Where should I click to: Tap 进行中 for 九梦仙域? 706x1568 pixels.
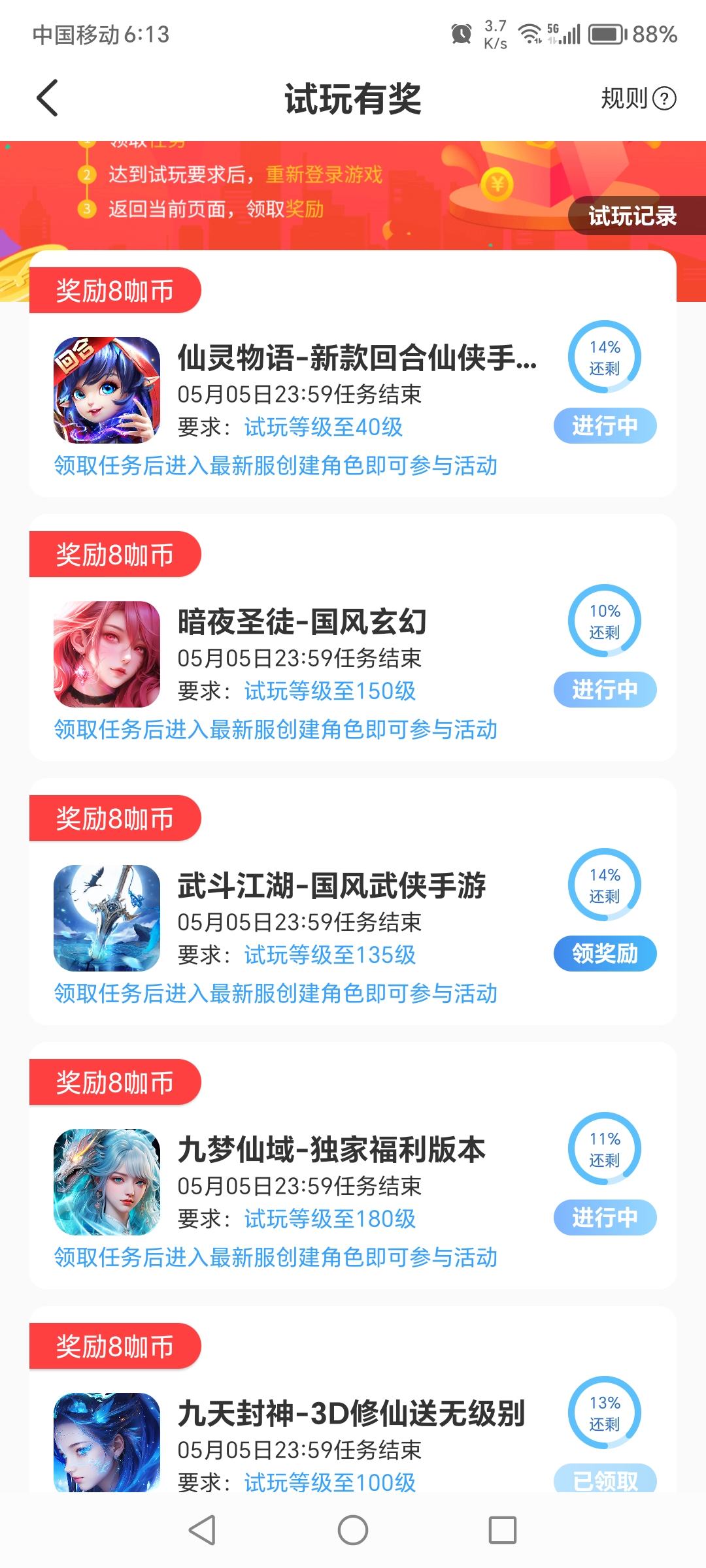click(x=605, y=1218)
